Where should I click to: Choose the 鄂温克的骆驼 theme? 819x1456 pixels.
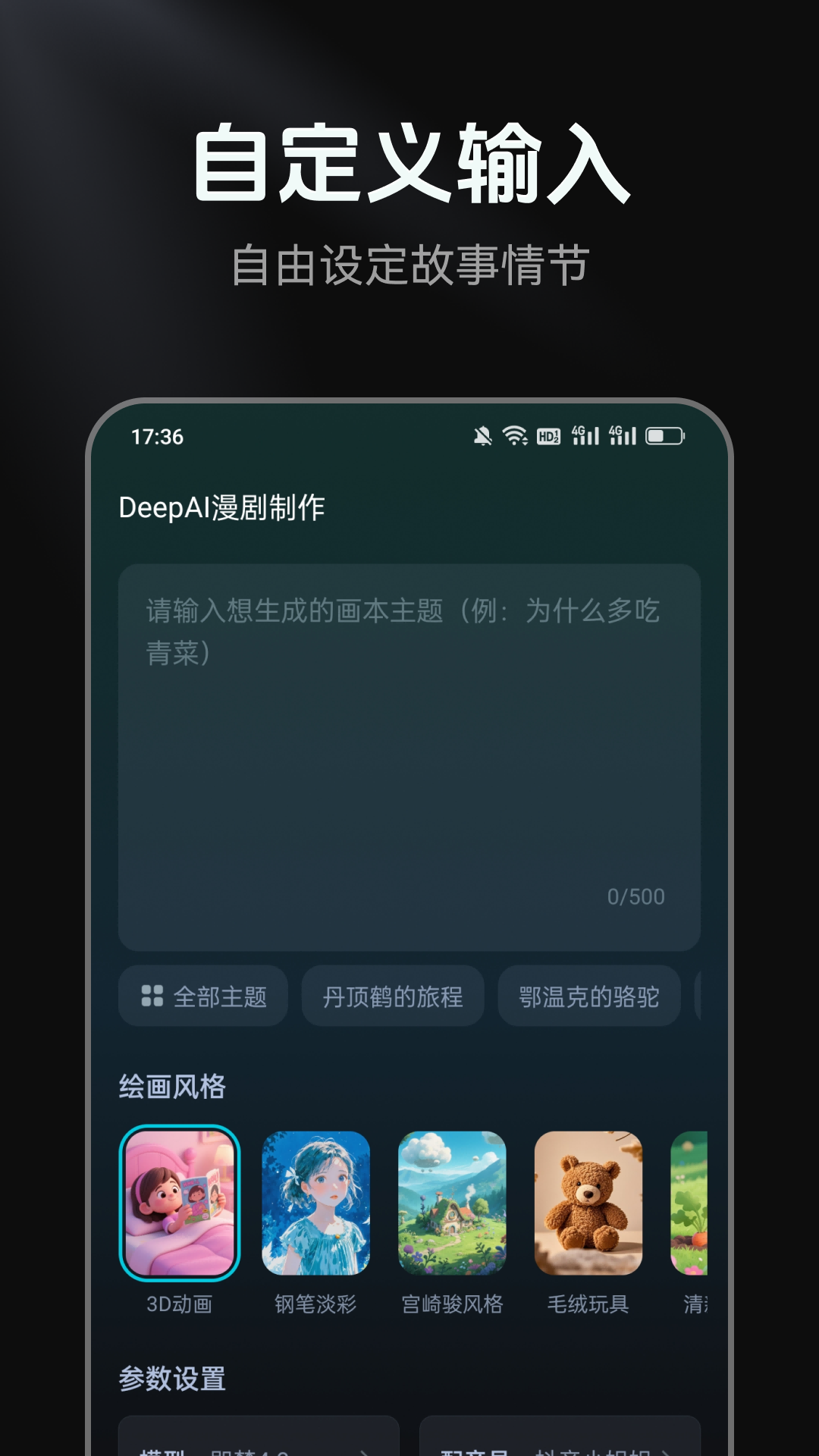(x=588, y=996)
